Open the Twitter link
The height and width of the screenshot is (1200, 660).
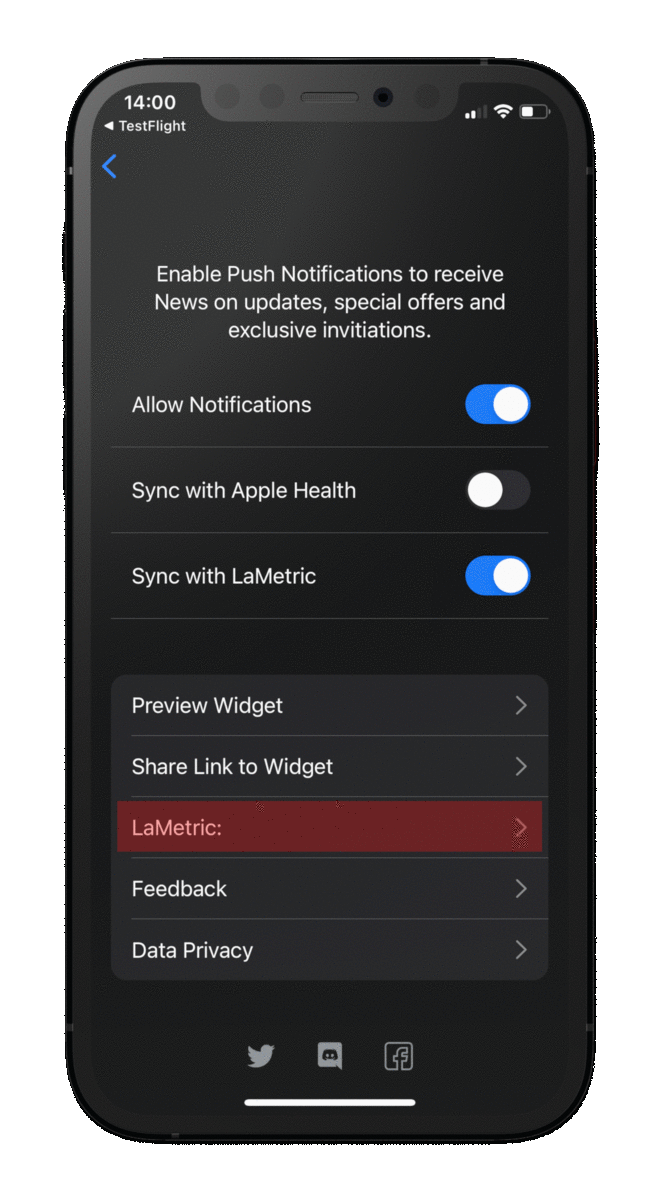click(261, 1055)
